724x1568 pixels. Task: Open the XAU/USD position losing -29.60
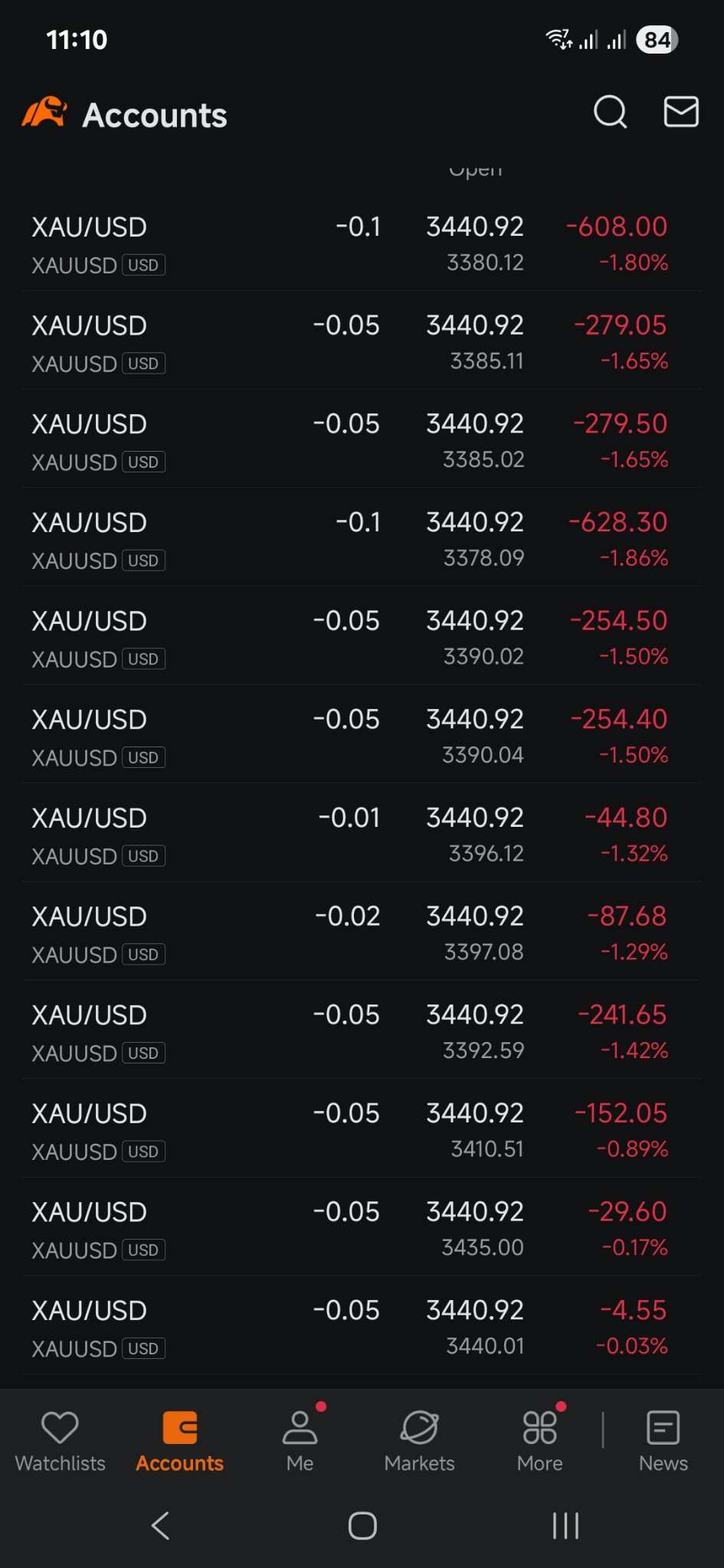tap(362, 1228)
